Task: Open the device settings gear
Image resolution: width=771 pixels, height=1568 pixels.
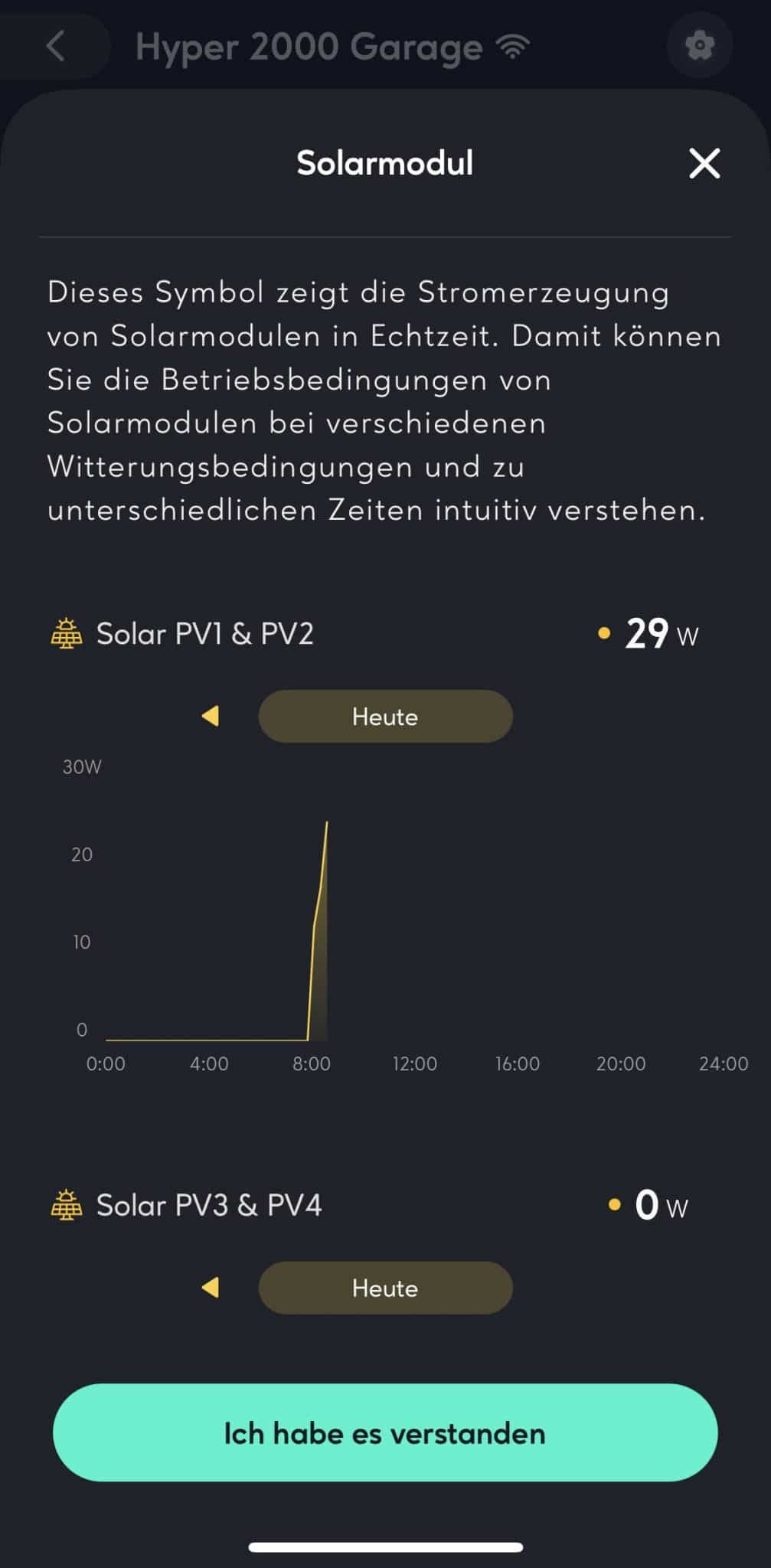Action: point(700,45)
